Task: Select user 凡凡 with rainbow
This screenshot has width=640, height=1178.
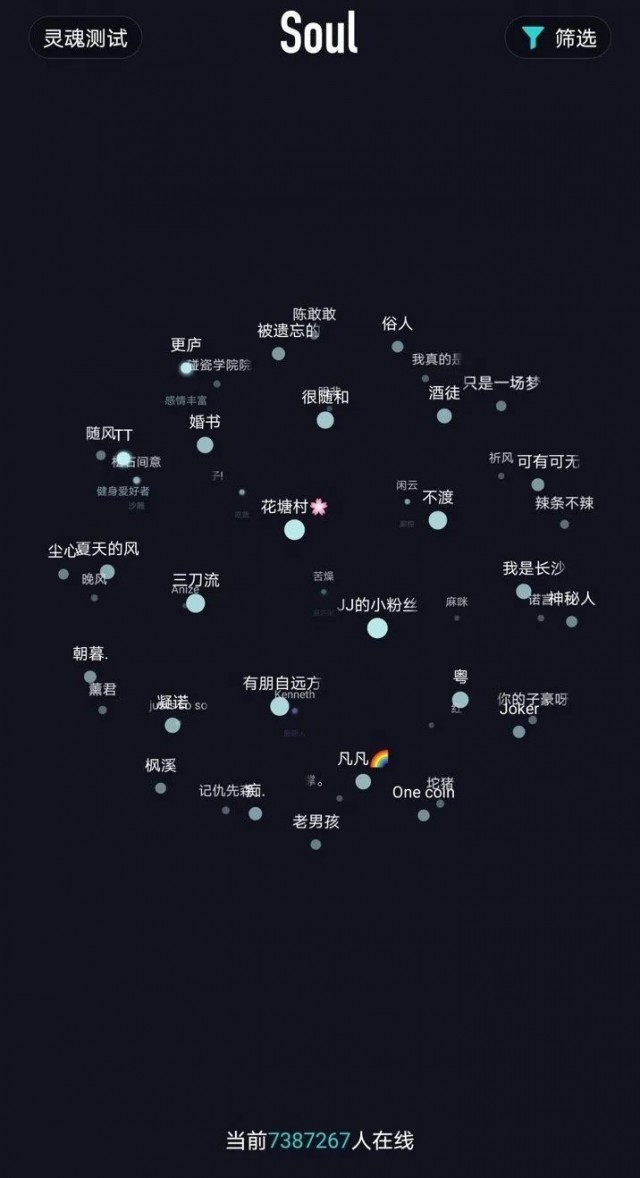Action: [363, 781]
